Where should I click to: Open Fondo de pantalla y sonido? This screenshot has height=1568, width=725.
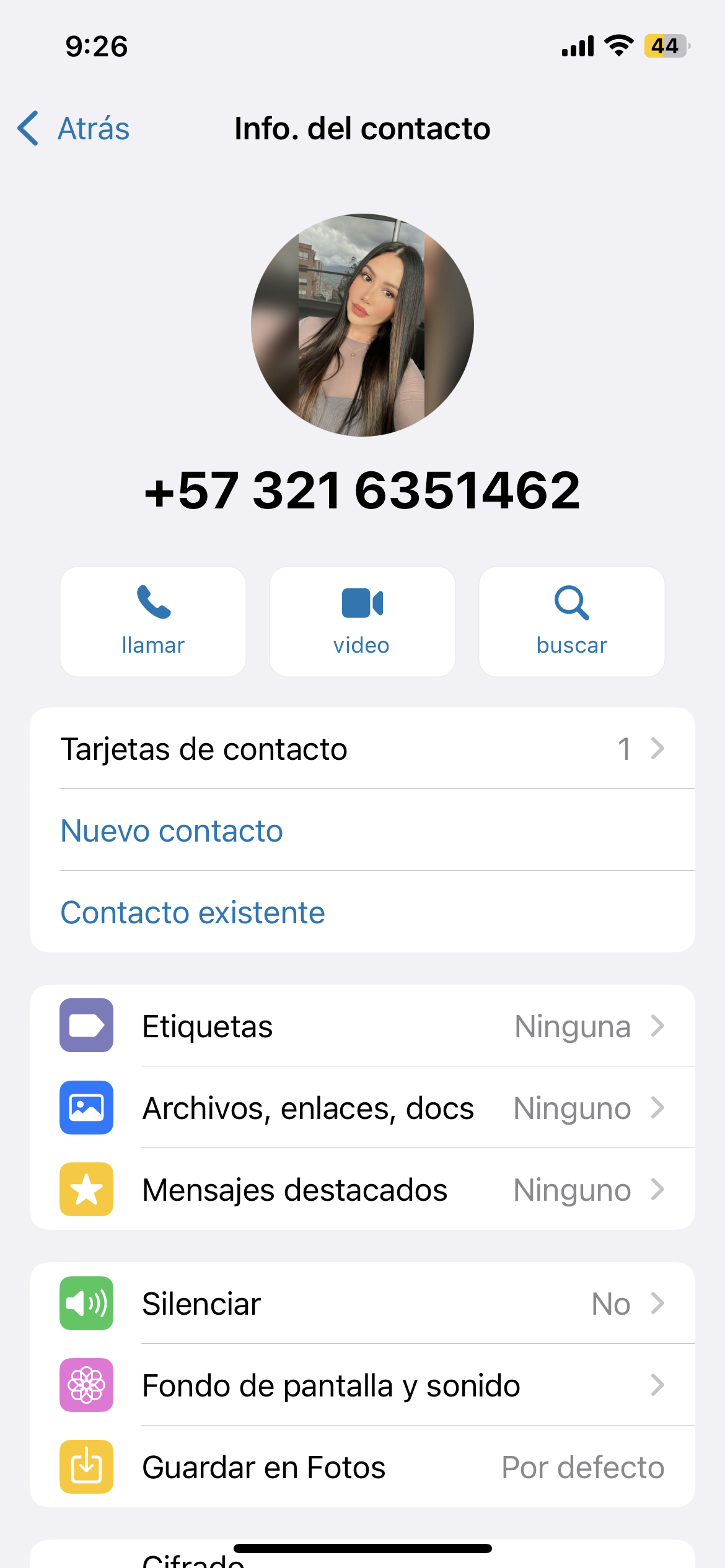tap(362, 1385)
